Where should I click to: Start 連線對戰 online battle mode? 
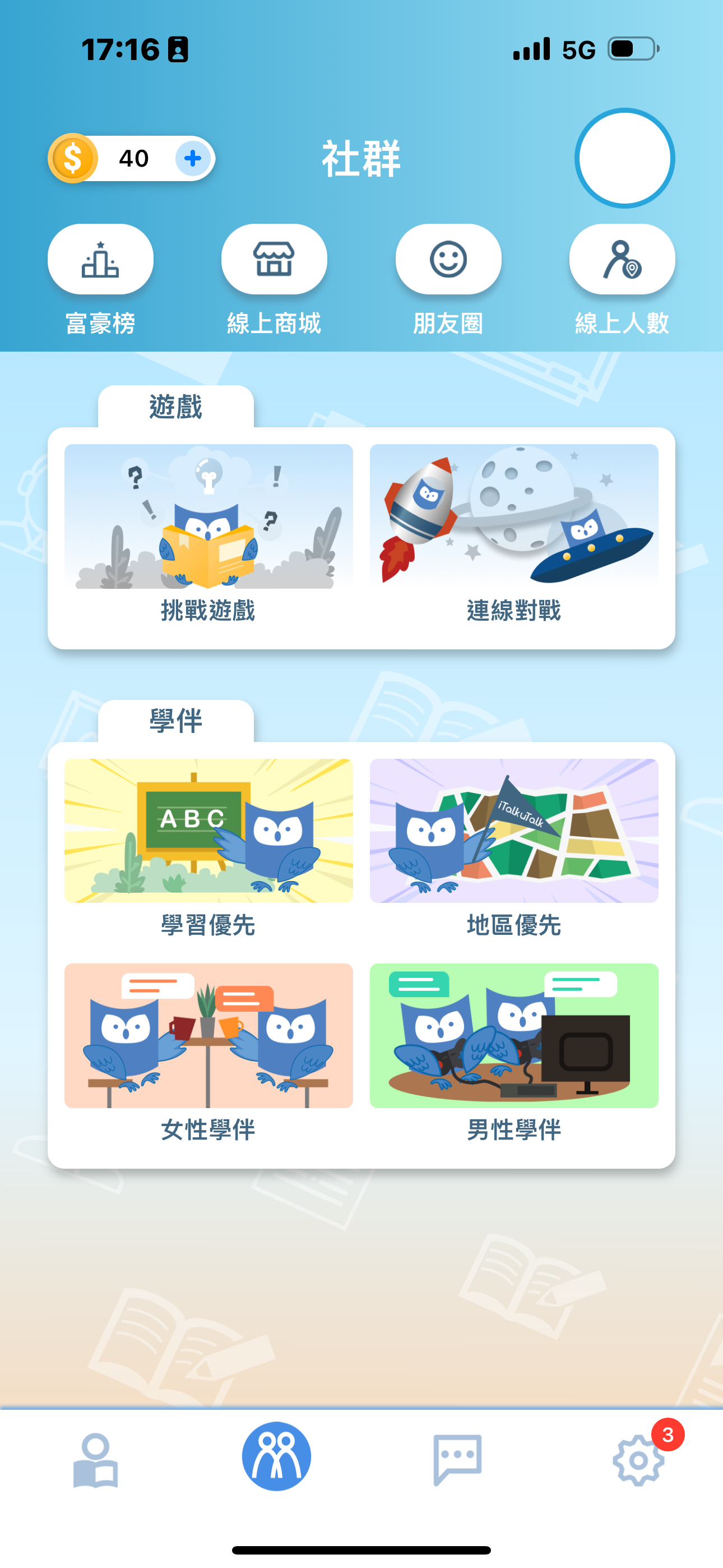pos(515,520)
